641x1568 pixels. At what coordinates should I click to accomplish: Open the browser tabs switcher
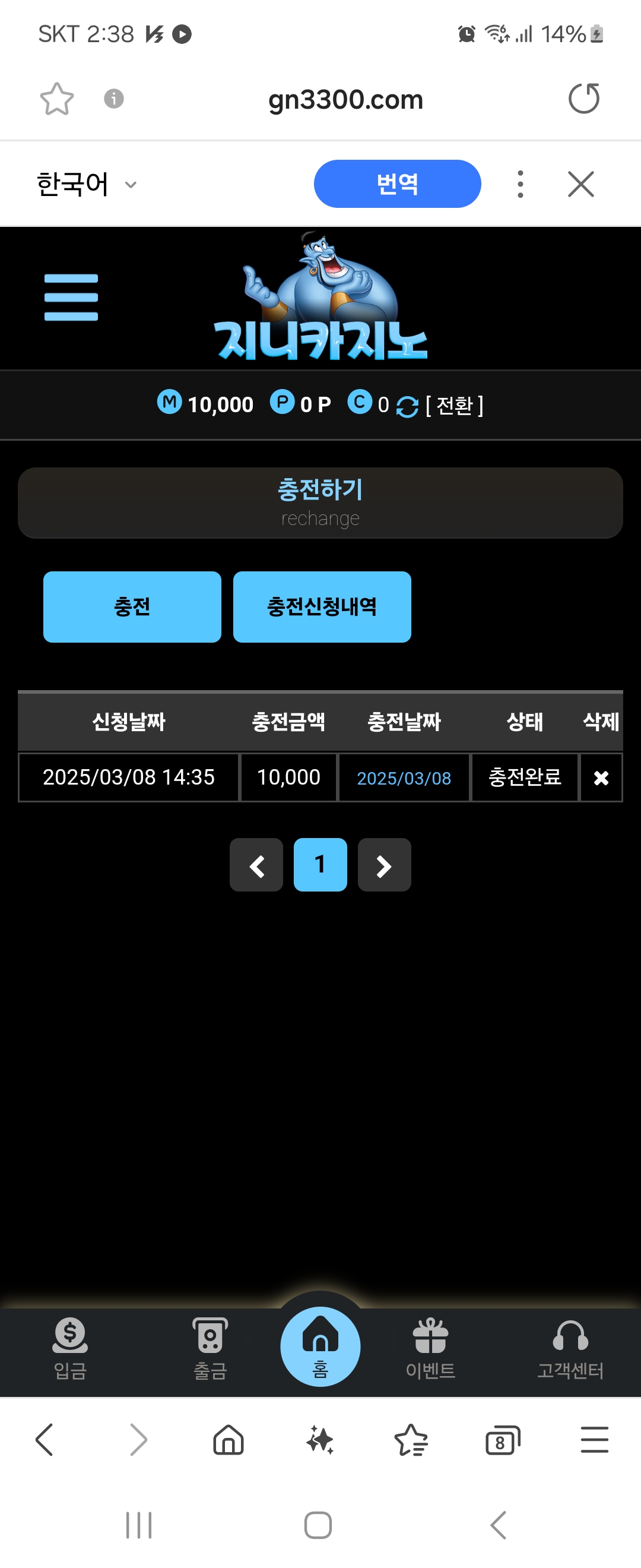[x=502, y=1440]
